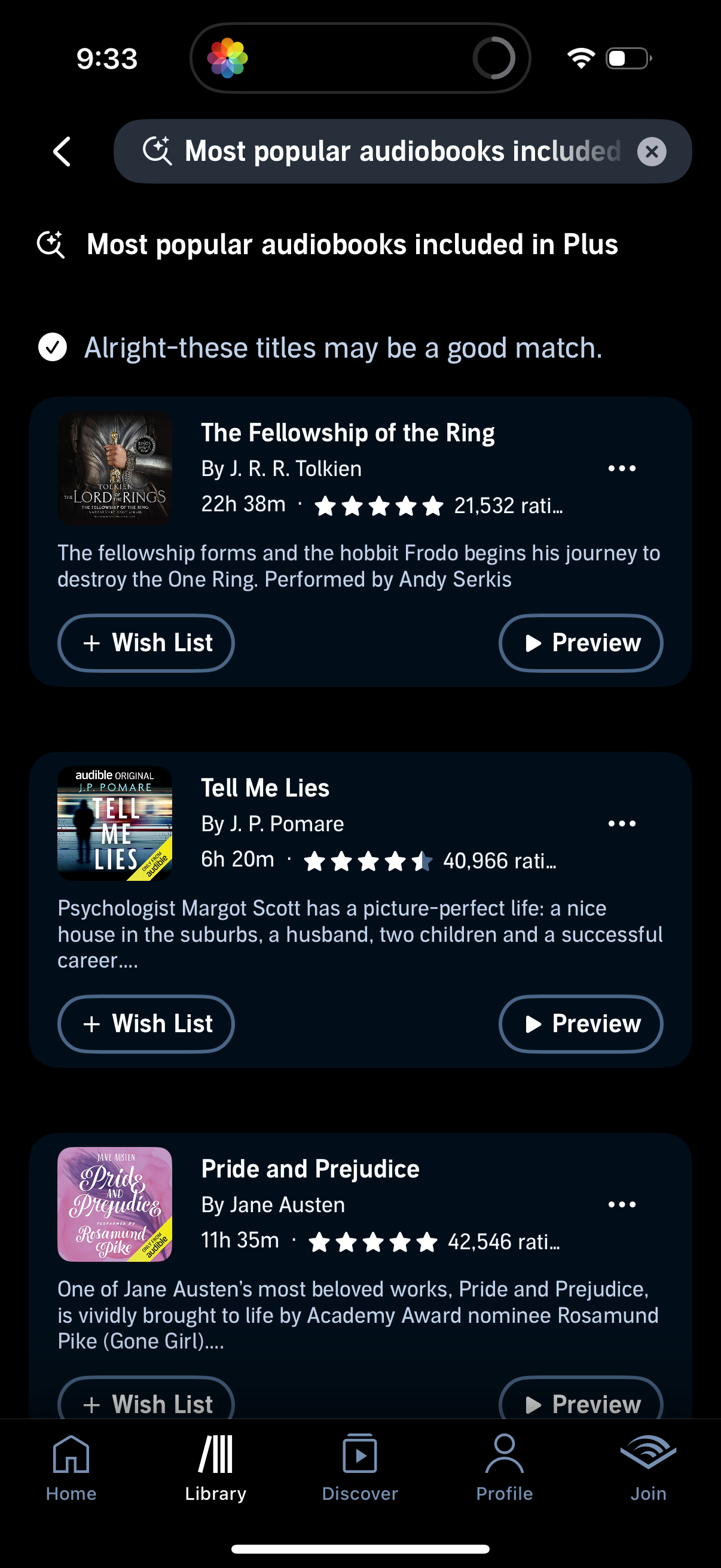The width and height of the screenshot is (721, 1568).
Task: Open overflow menu for Pride and Prejudice
Action: tap(622, 1204)
